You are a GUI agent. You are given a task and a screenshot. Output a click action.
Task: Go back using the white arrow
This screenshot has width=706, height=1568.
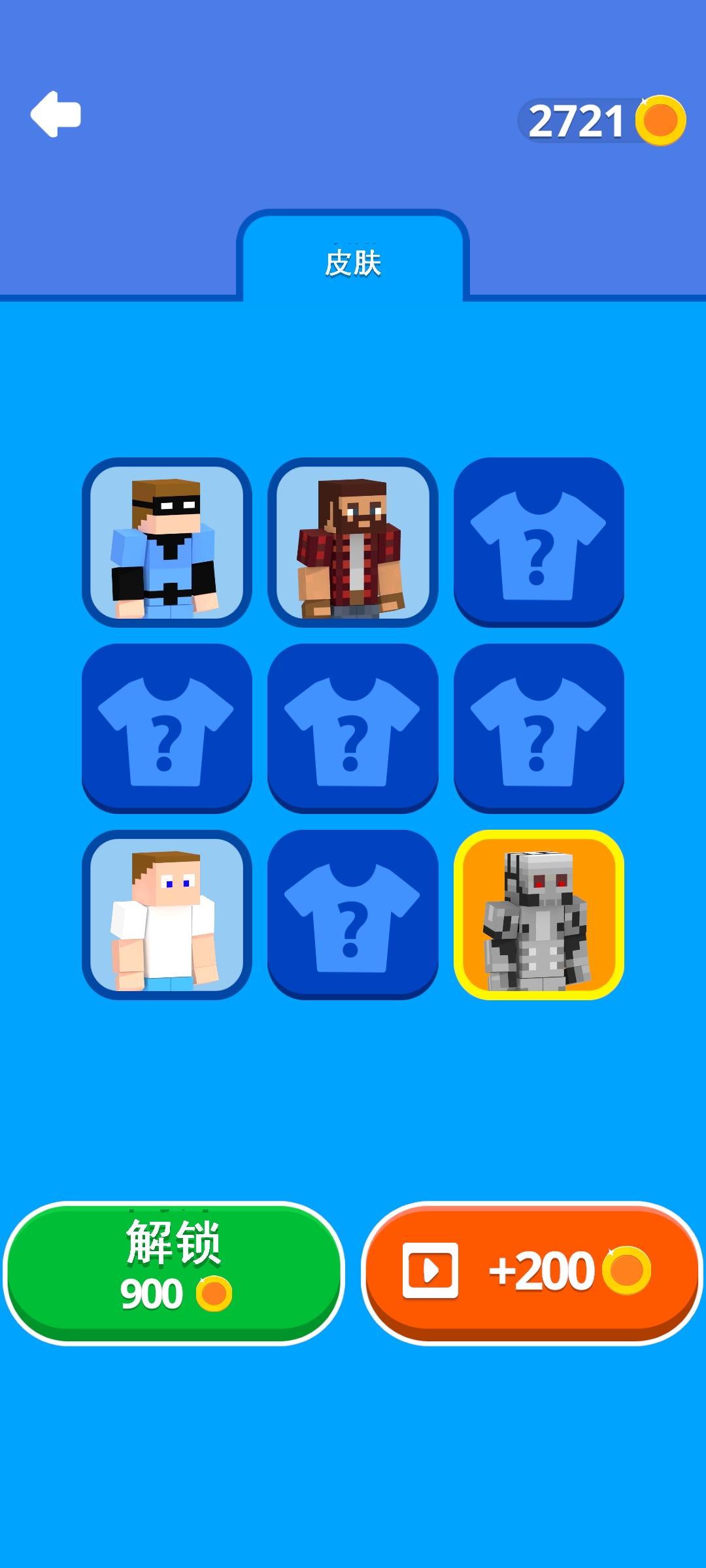pyautogui.click(x=56, y=114)
